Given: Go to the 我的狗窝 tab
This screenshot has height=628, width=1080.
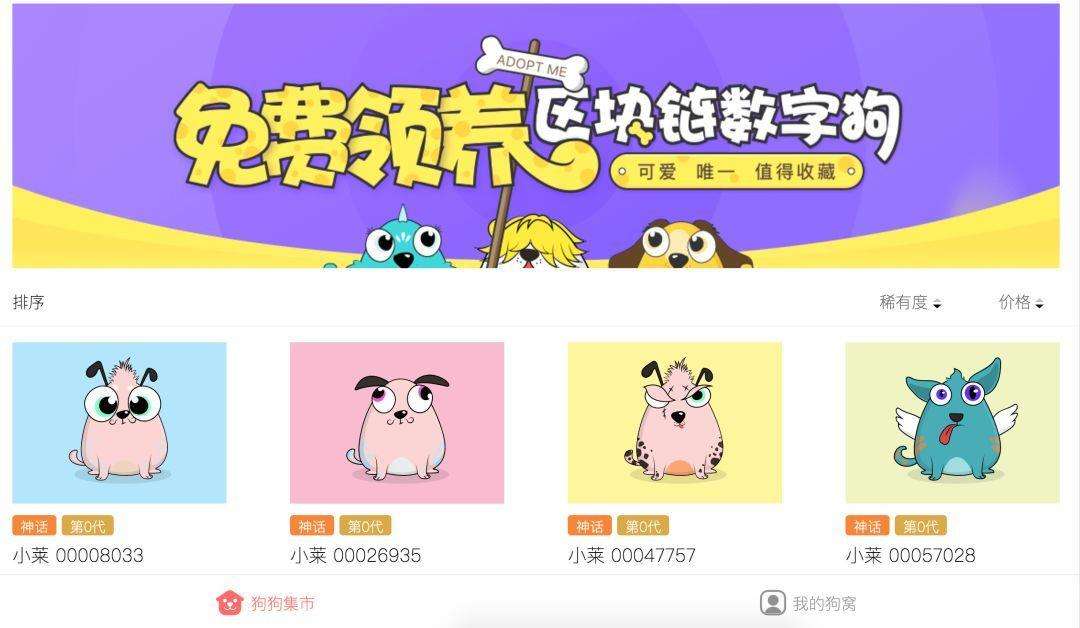Looking at the screenshot, I should click(x=808, y=603).
